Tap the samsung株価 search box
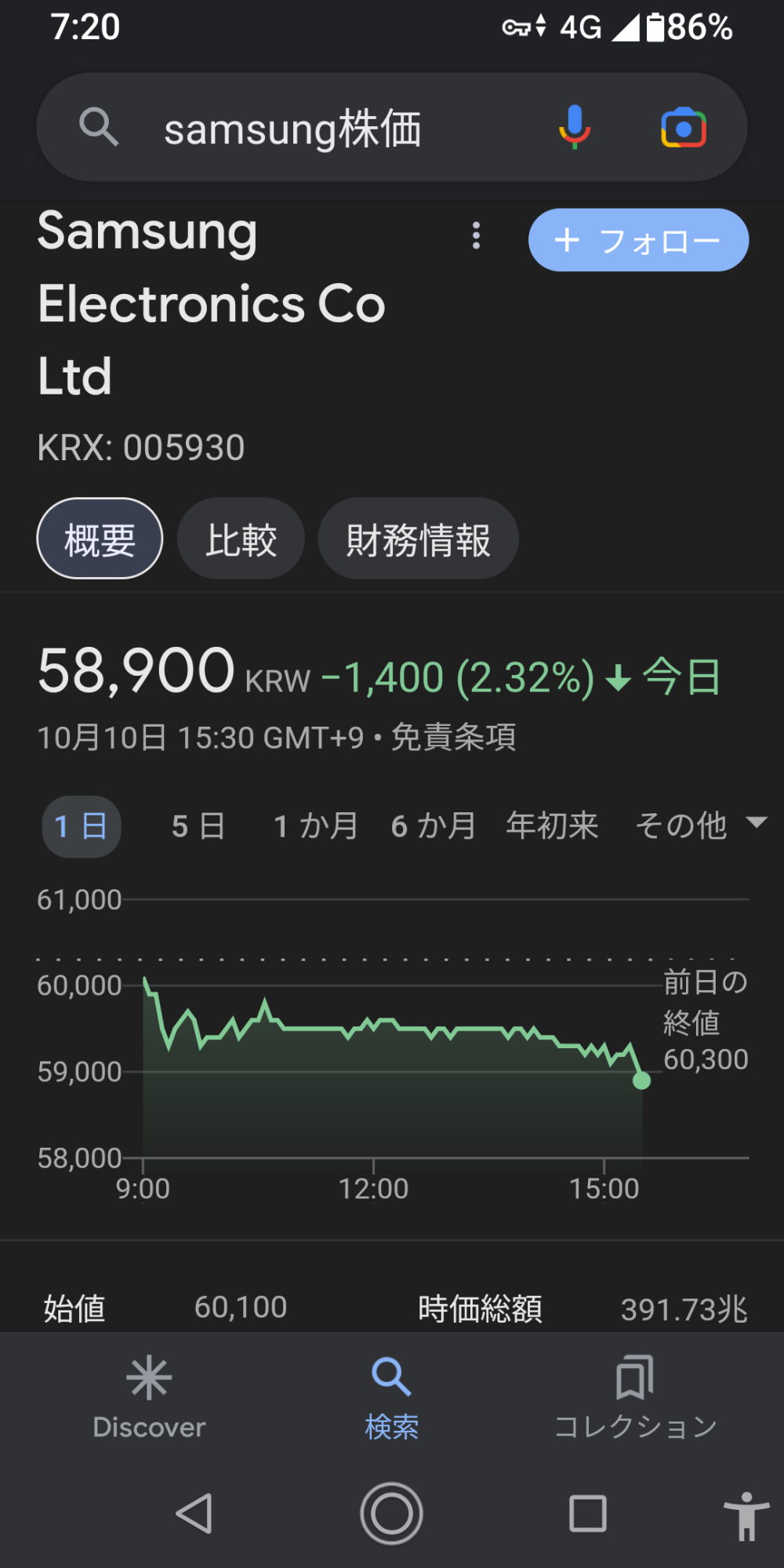 coord(314,129)
